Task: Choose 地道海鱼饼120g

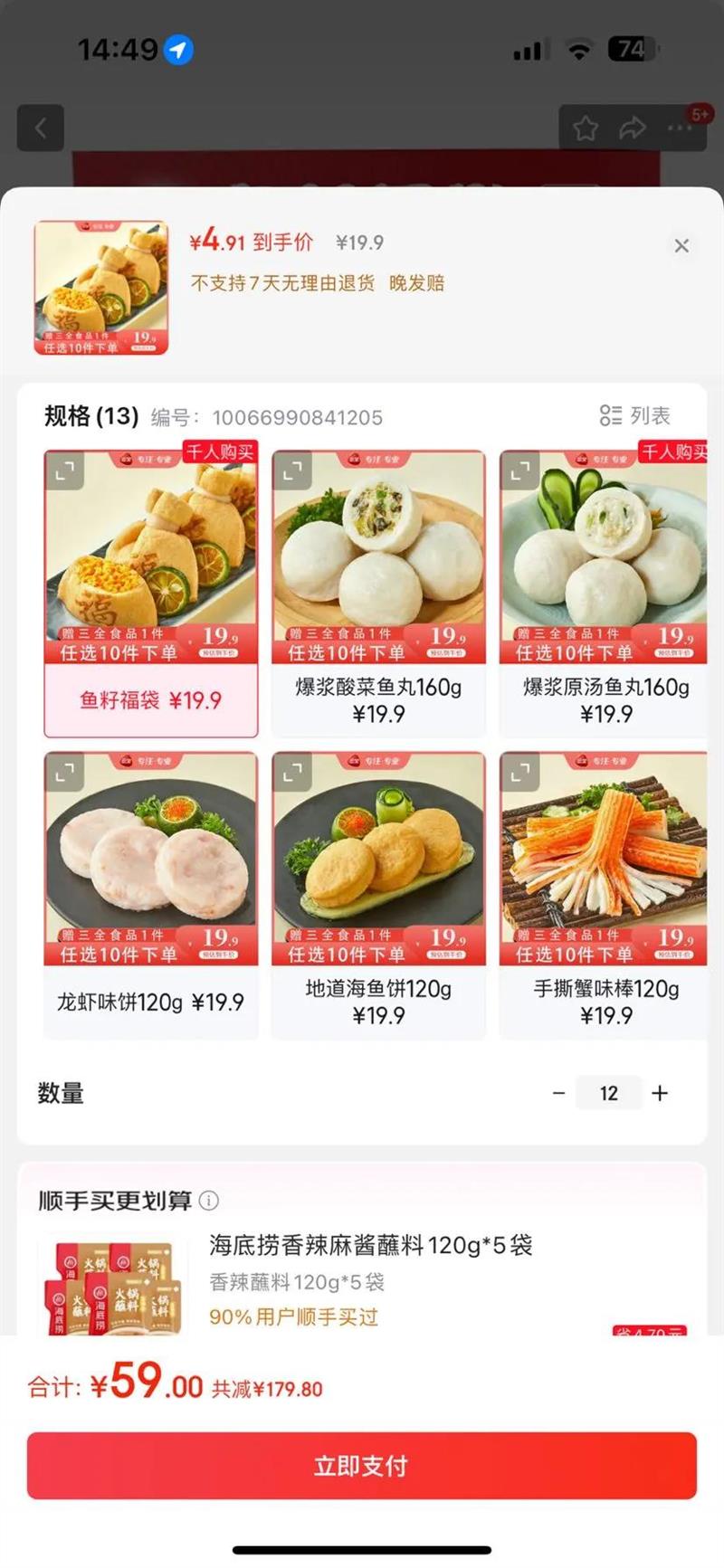Action: tap(378, 1002)
